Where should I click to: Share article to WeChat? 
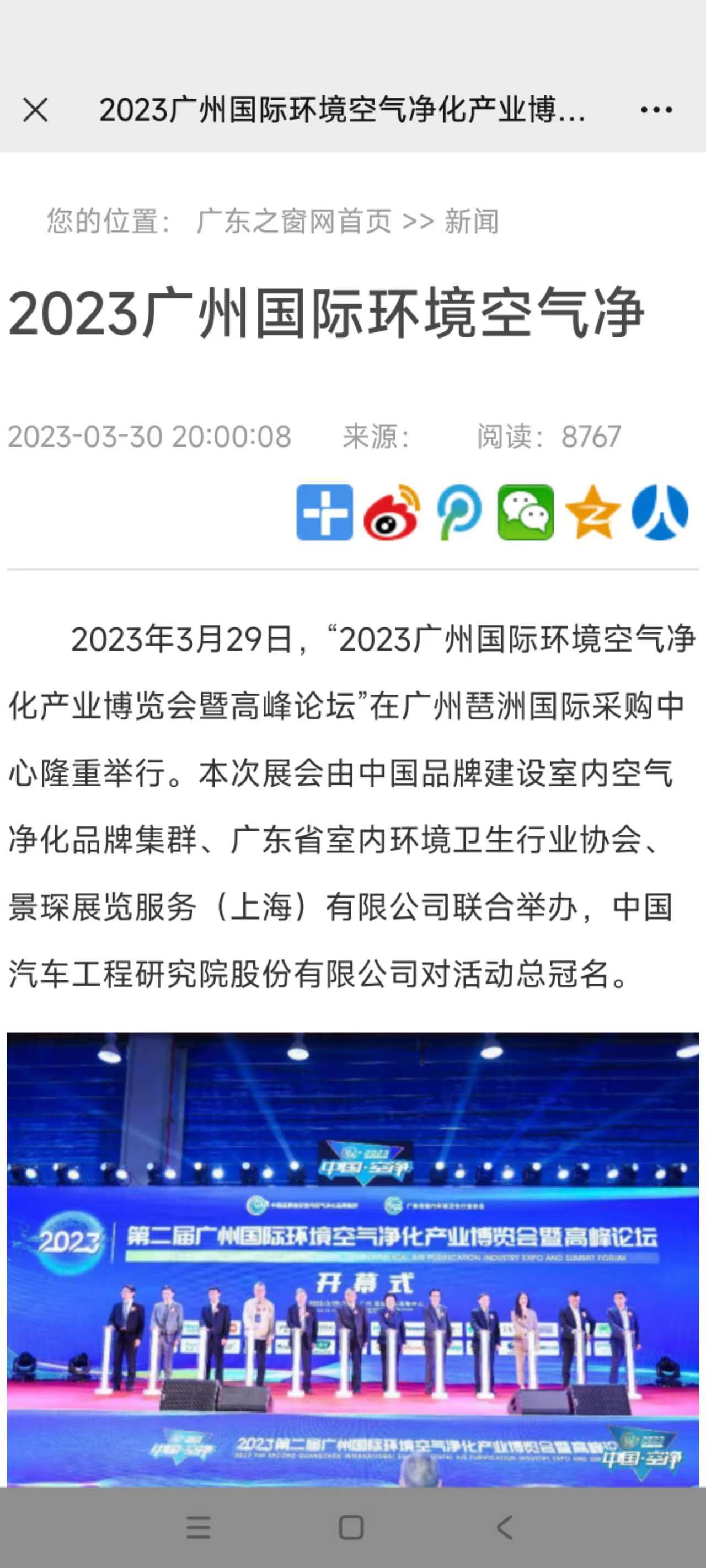coord(526,512)
